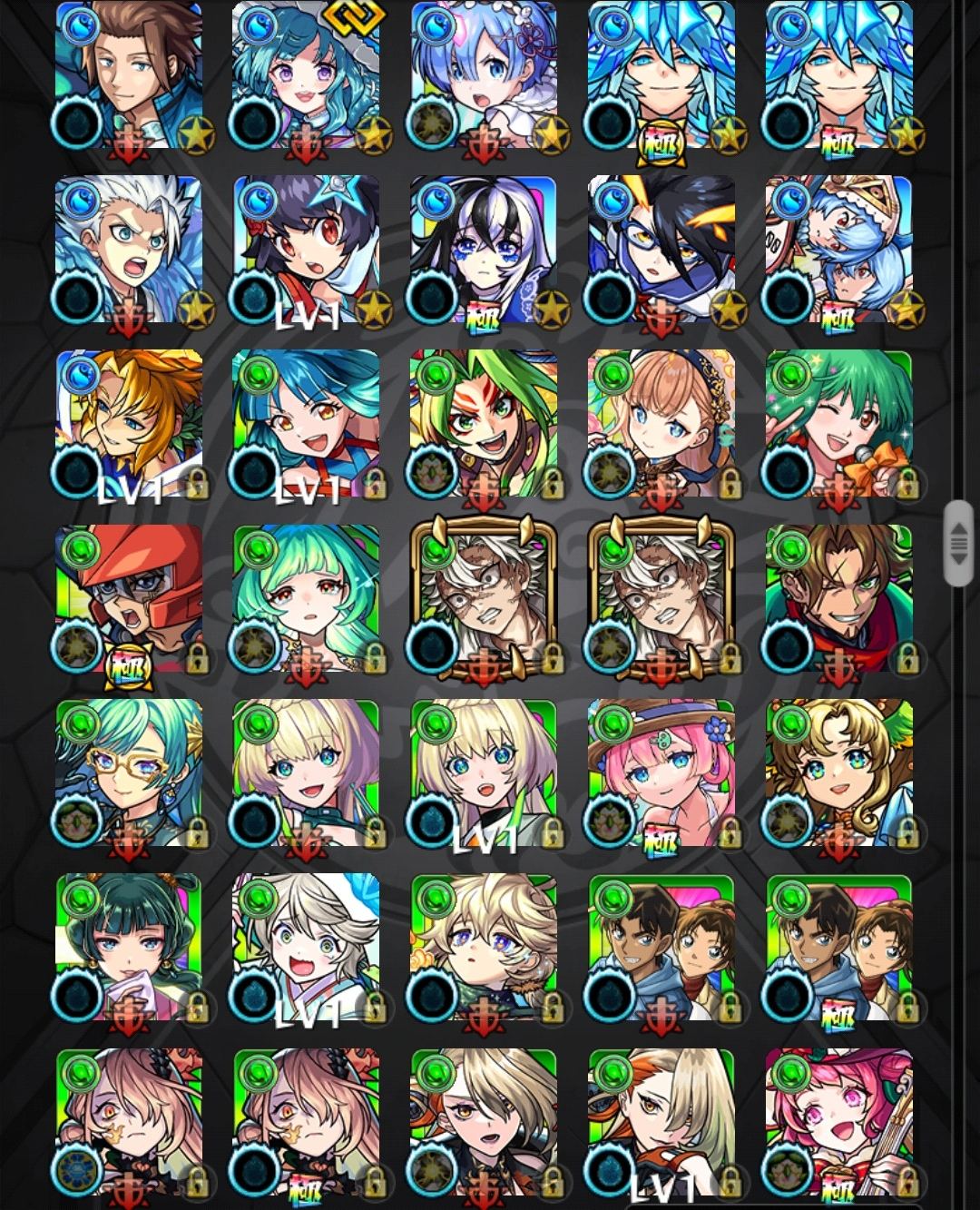Pick the two blue-haired girls in hats

[x=839, y=250]
